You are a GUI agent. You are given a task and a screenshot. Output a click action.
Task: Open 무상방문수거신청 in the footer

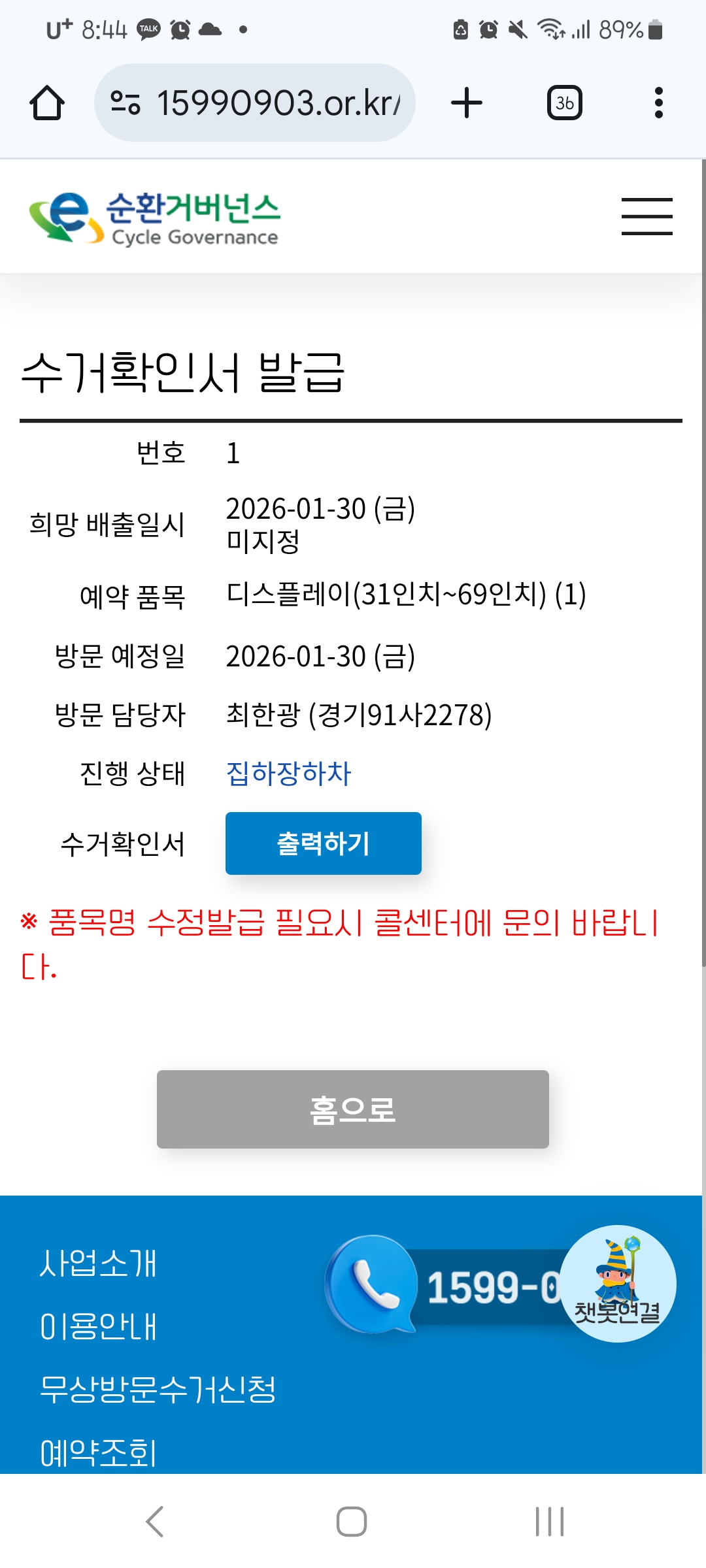point(158,1389)
